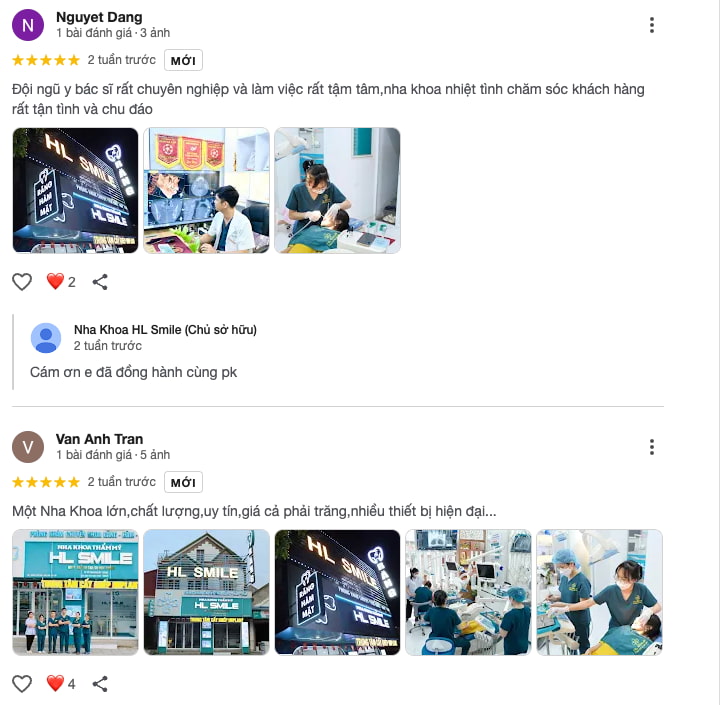Open overflow menu on Nguyet Dang's review
Image resolution: width=720 pixels, height=705 pixels.
(652, 25)
